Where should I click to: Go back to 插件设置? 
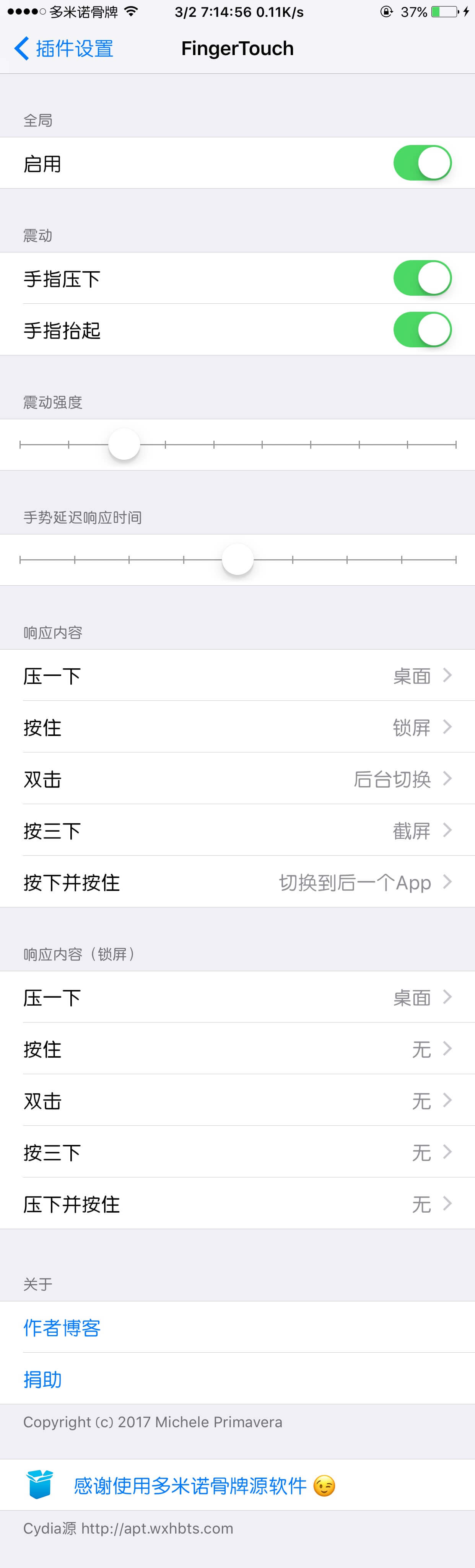pyautogui.click(x=63, y=49)
